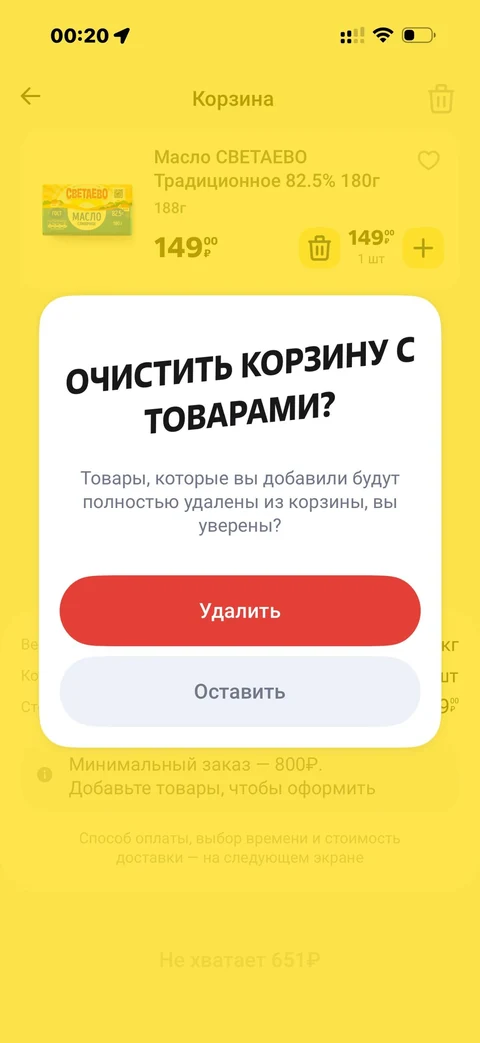Confirm clearing the cart with Удалить
The image size is (480, 1043).
pos(240,611)
